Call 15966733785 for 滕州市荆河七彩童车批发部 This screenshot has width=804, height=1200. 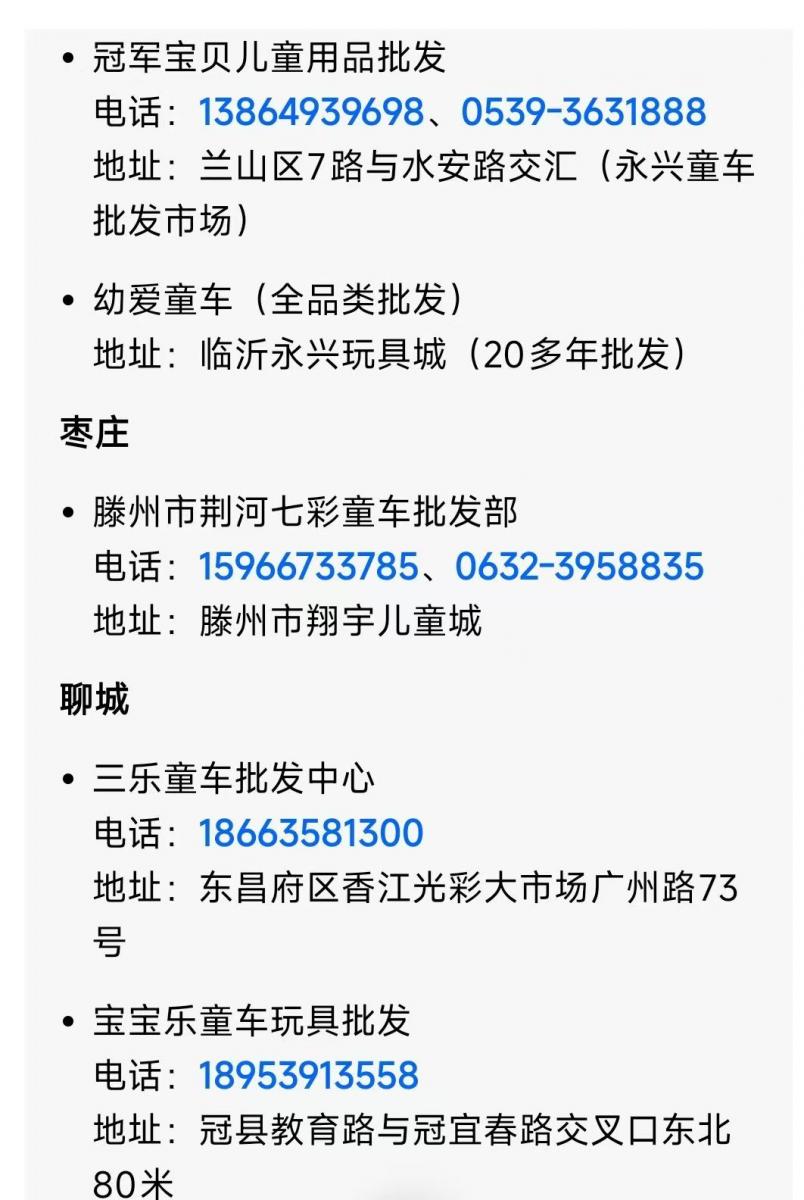(x=308, y=567)
